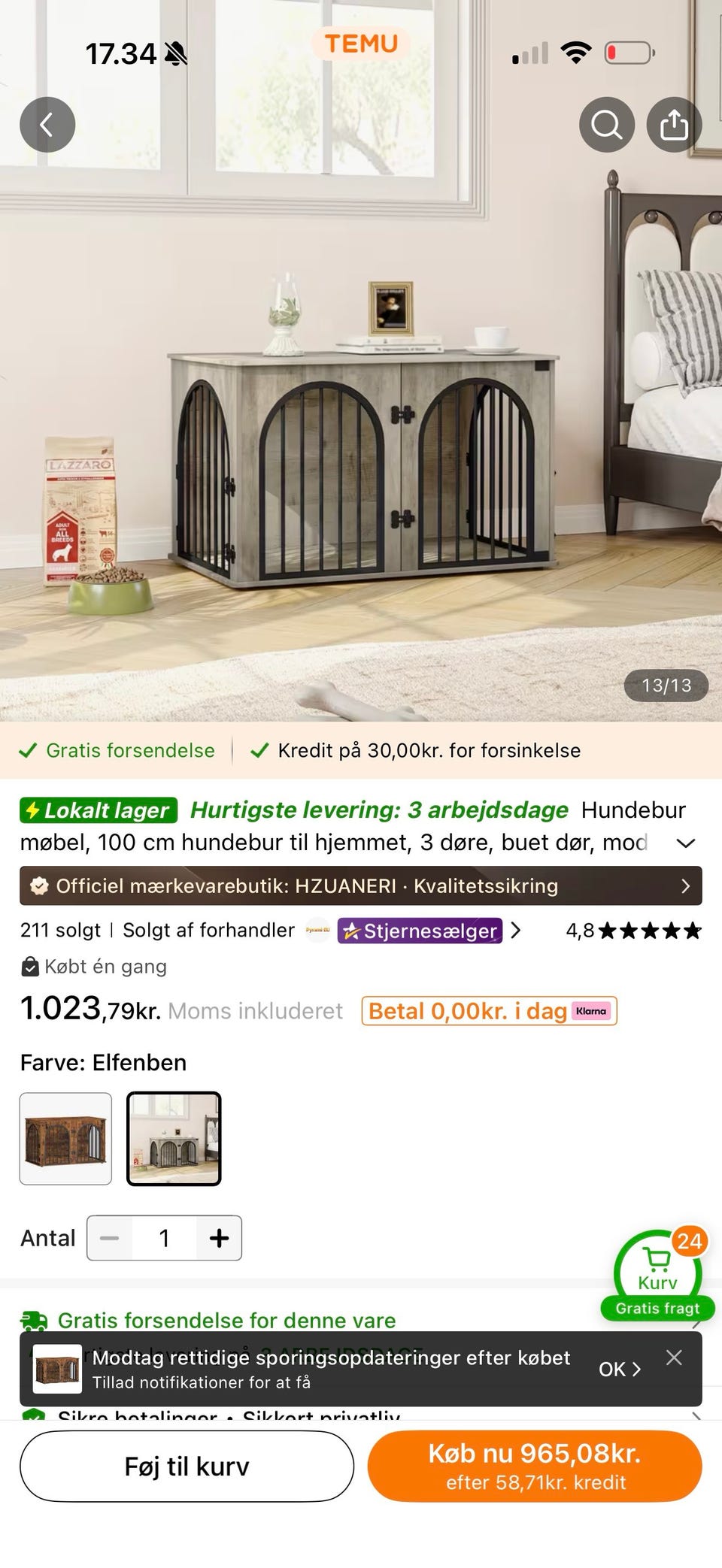Screen dimensions: 722x1568
Task: Dismiss the tracking notification with the X
Action: click(x=674, y=1357)
